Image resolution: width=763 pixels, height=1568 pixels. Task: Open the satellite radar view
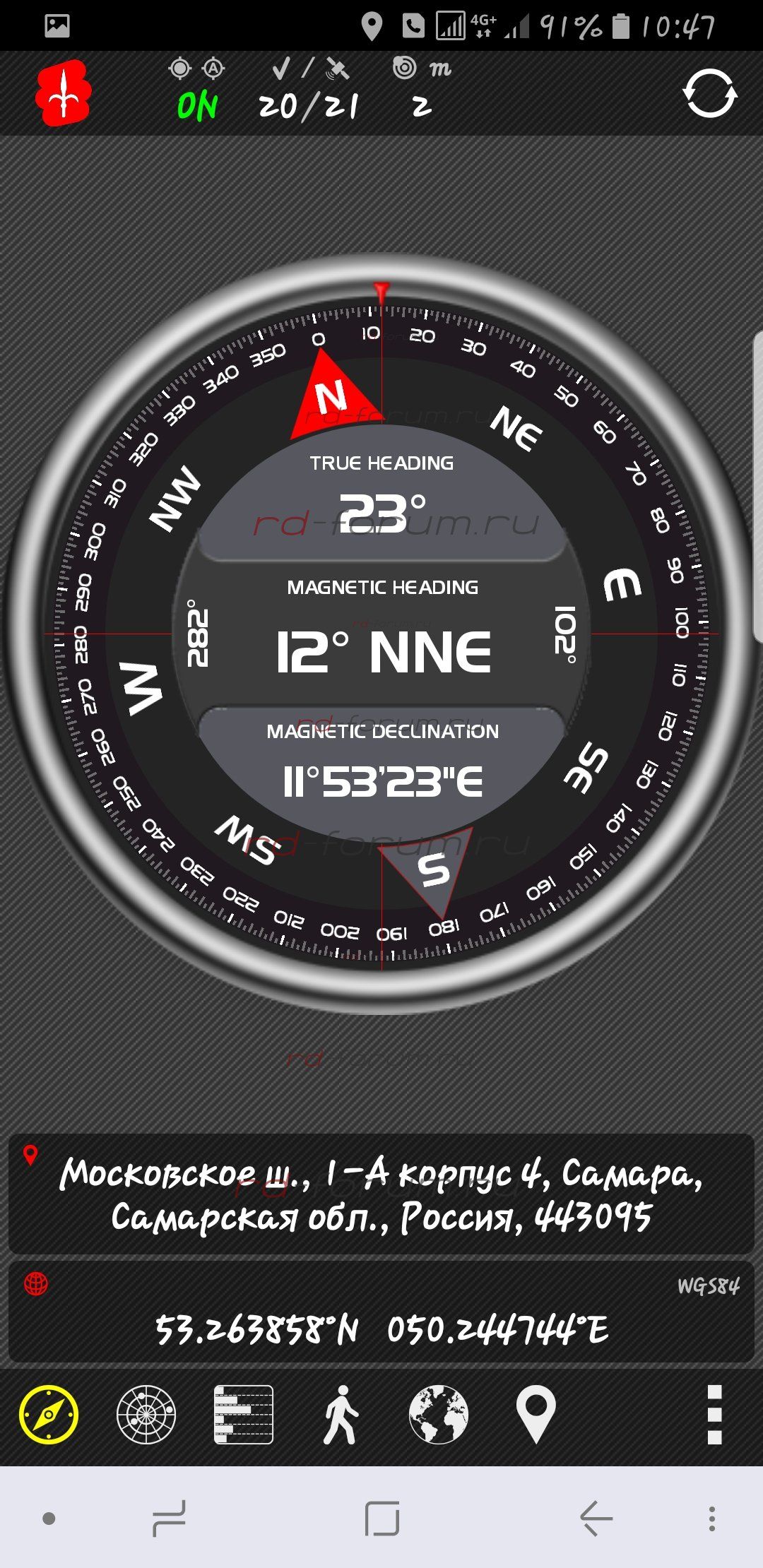tap(146, 1414)
